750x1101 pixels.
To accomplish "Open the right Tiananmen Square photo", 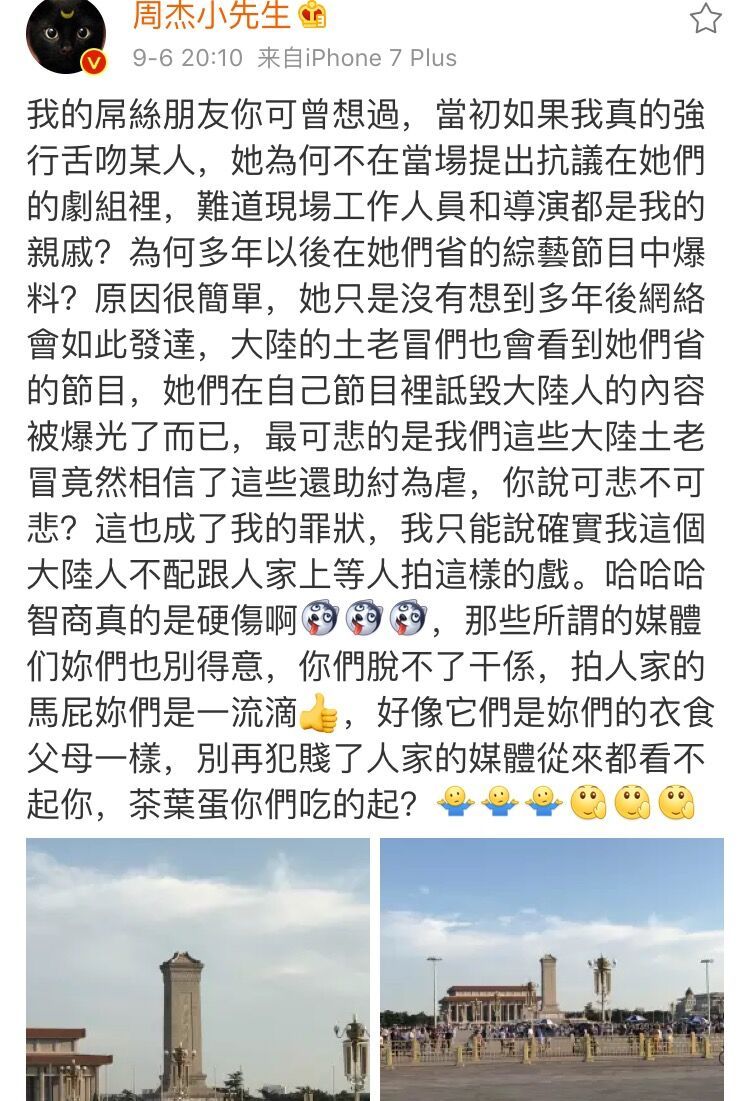I will 551,970.
